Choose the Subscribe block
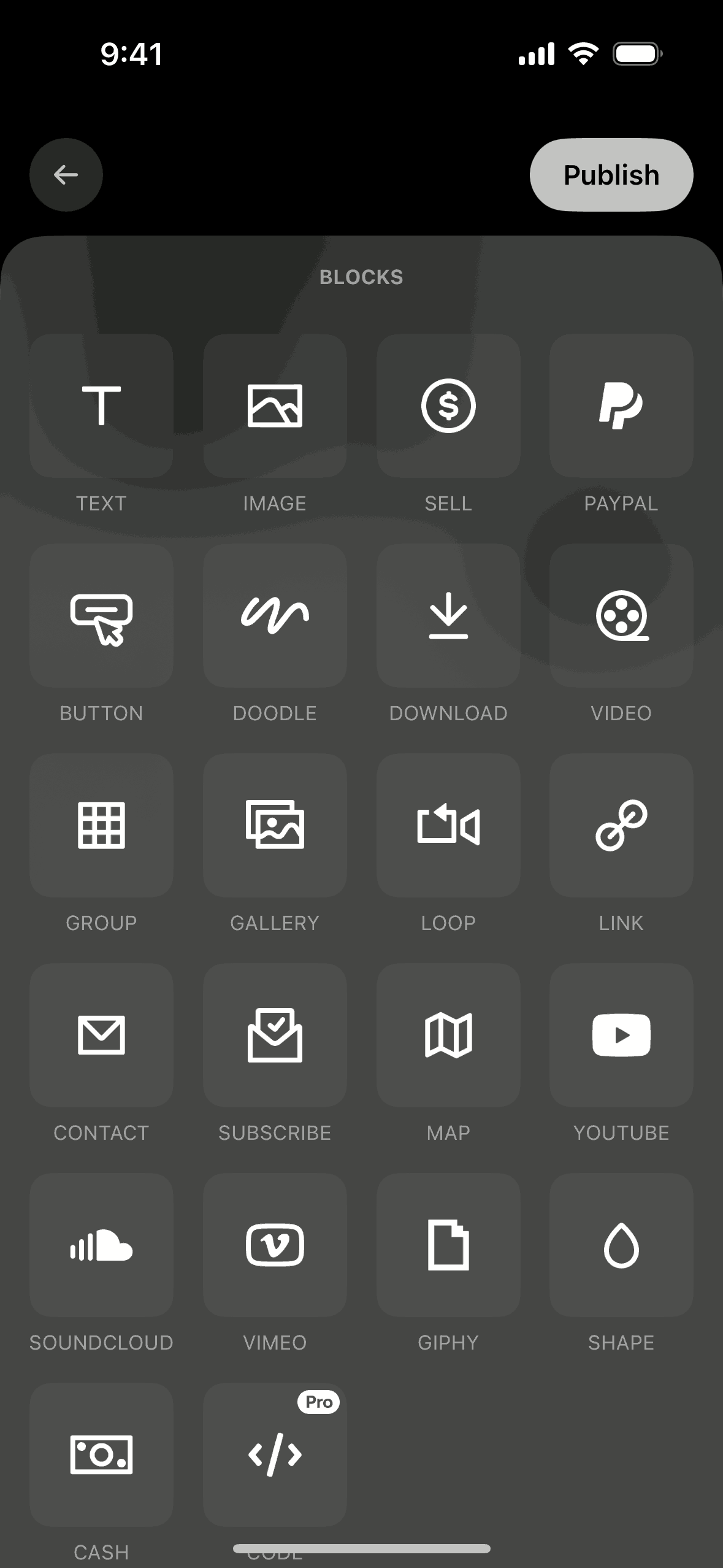Screen dimensions: 723x1568 pyautogui.click(x=275, y=1035)
